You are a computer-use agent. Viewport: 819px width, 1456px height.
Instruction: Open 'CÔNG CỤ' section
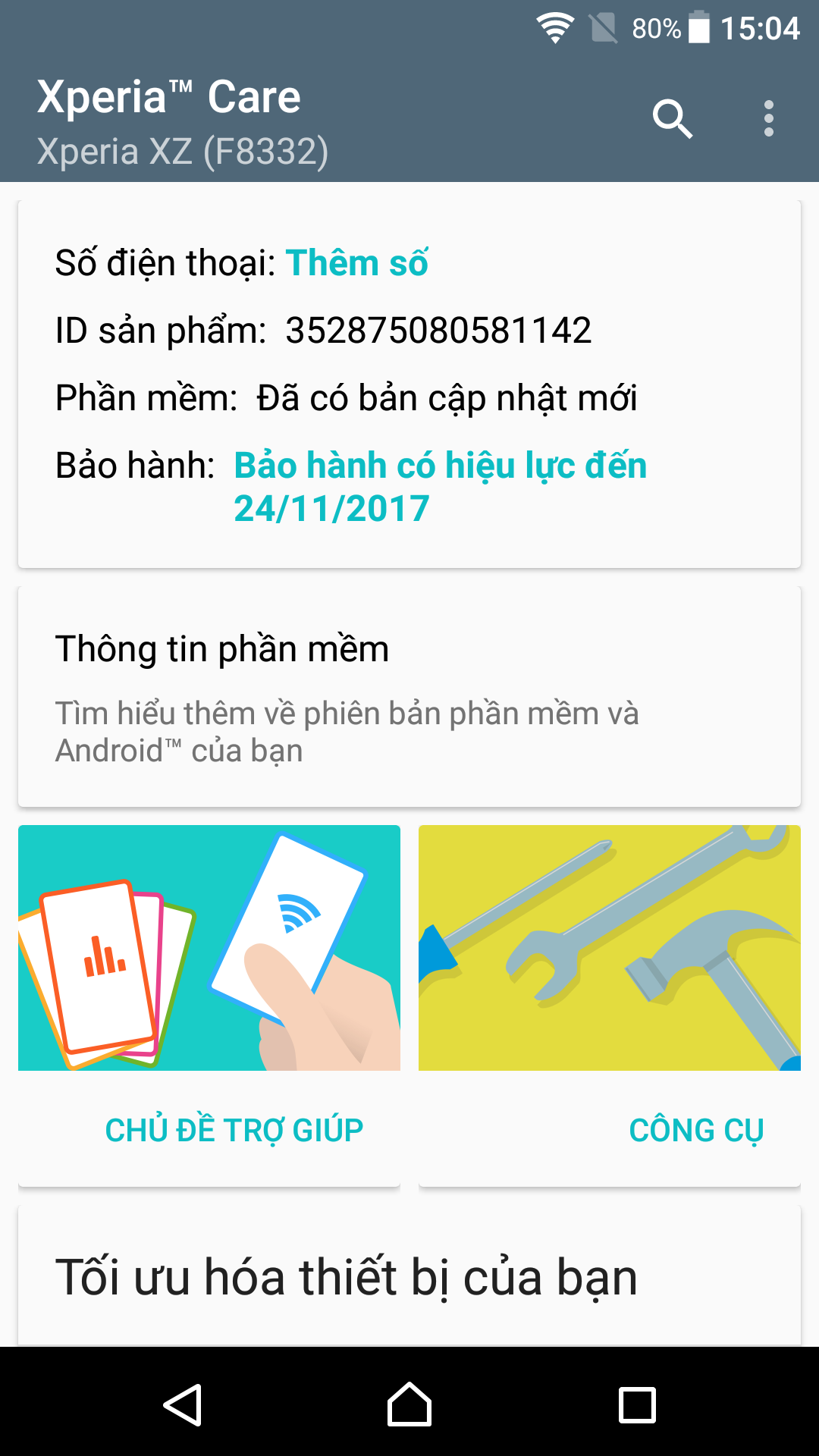click(697, 1128)
